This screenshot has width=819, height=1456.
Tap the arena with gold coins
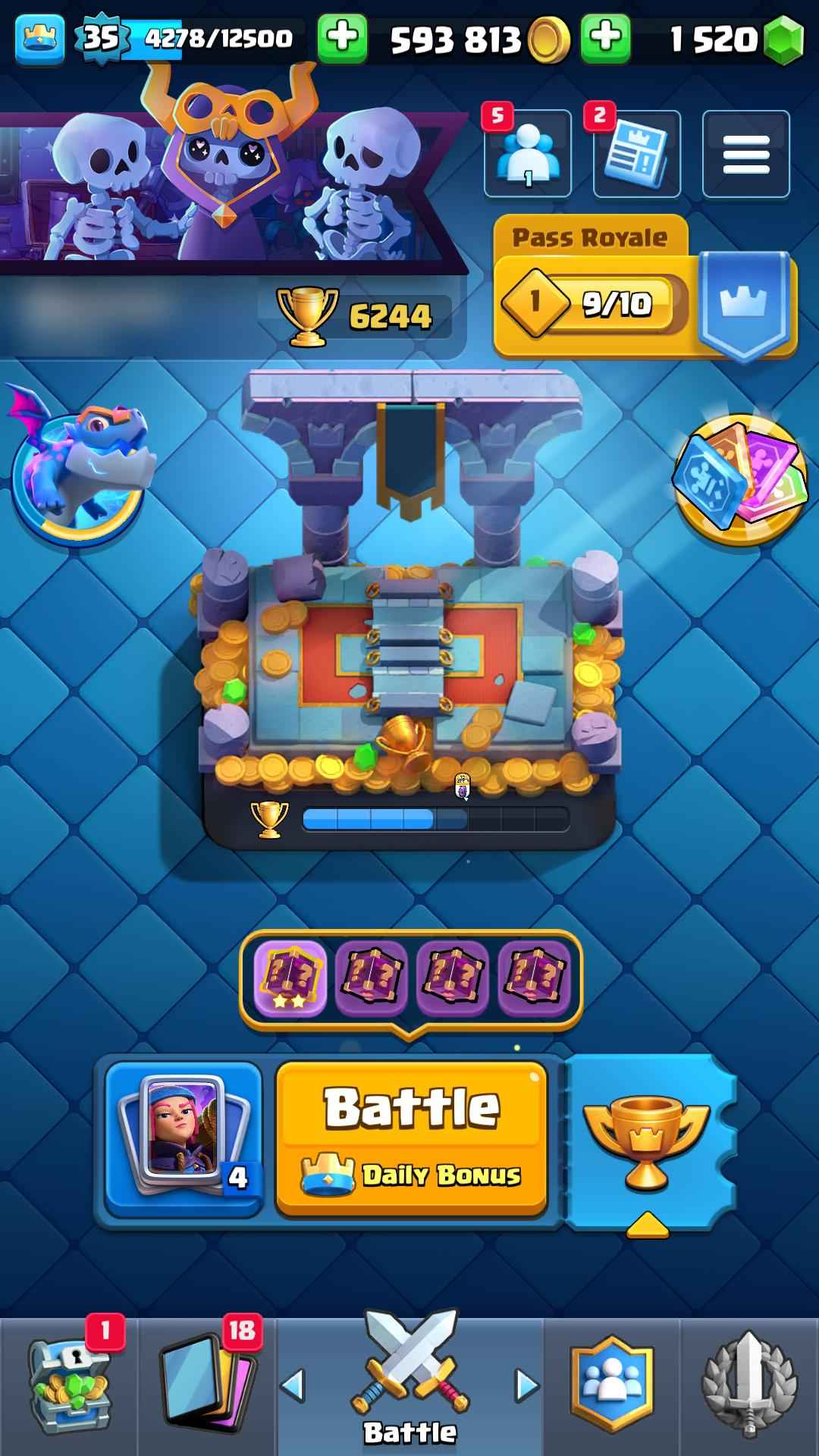coord(409,667)
